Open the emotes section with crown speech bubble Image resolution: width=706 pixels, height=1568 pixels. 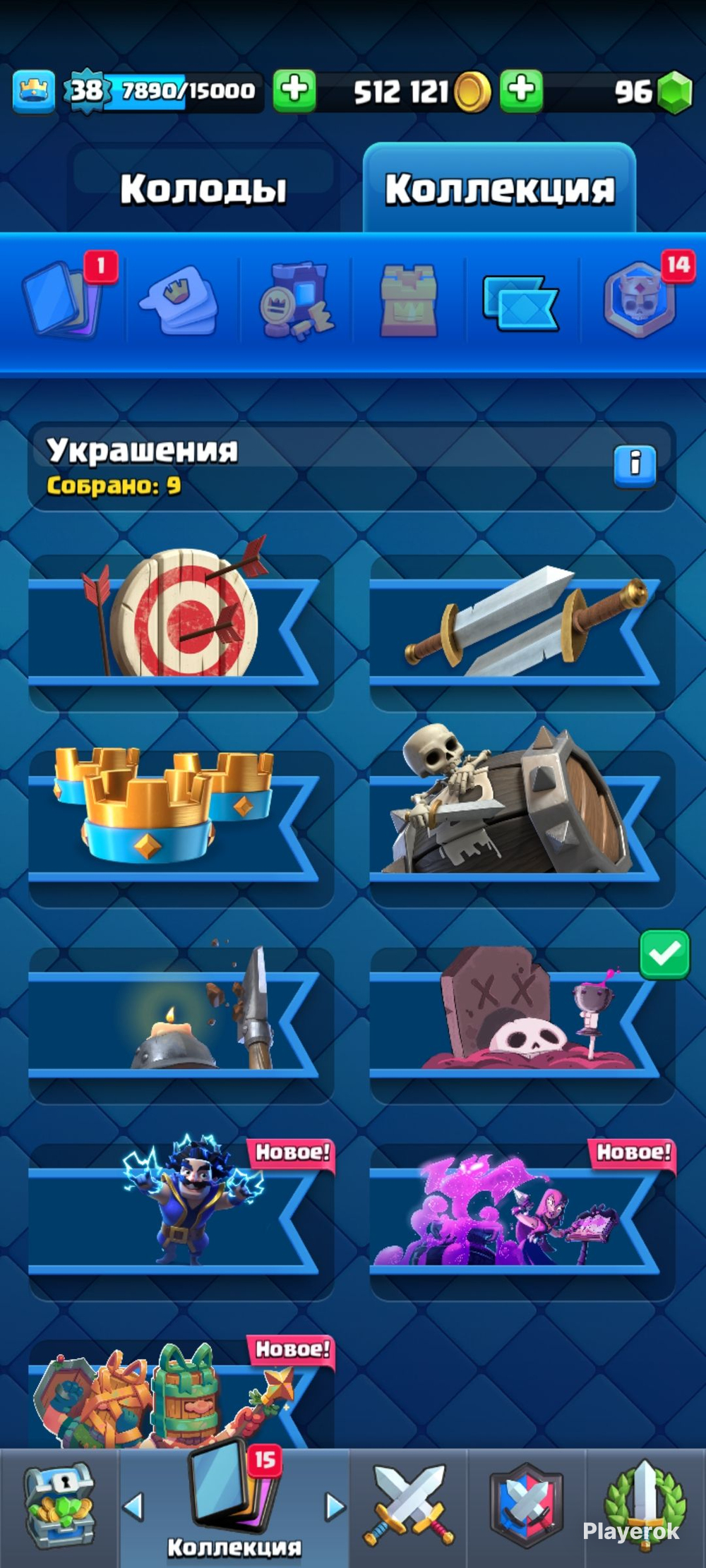pyautogui.click(x=179, y=300)
